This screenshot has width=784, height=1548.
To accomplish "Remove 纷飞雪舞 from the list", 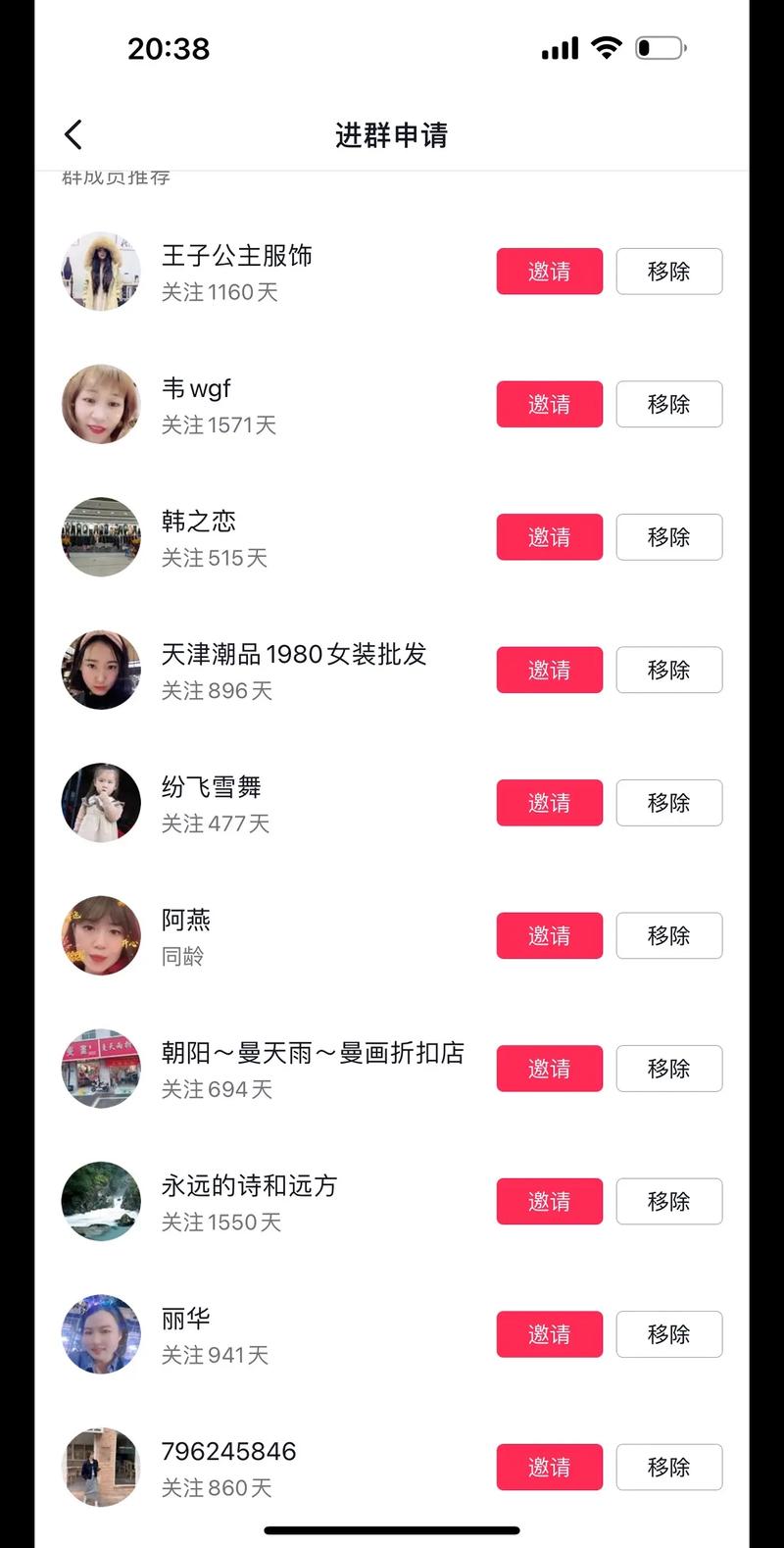I will 668,803.
